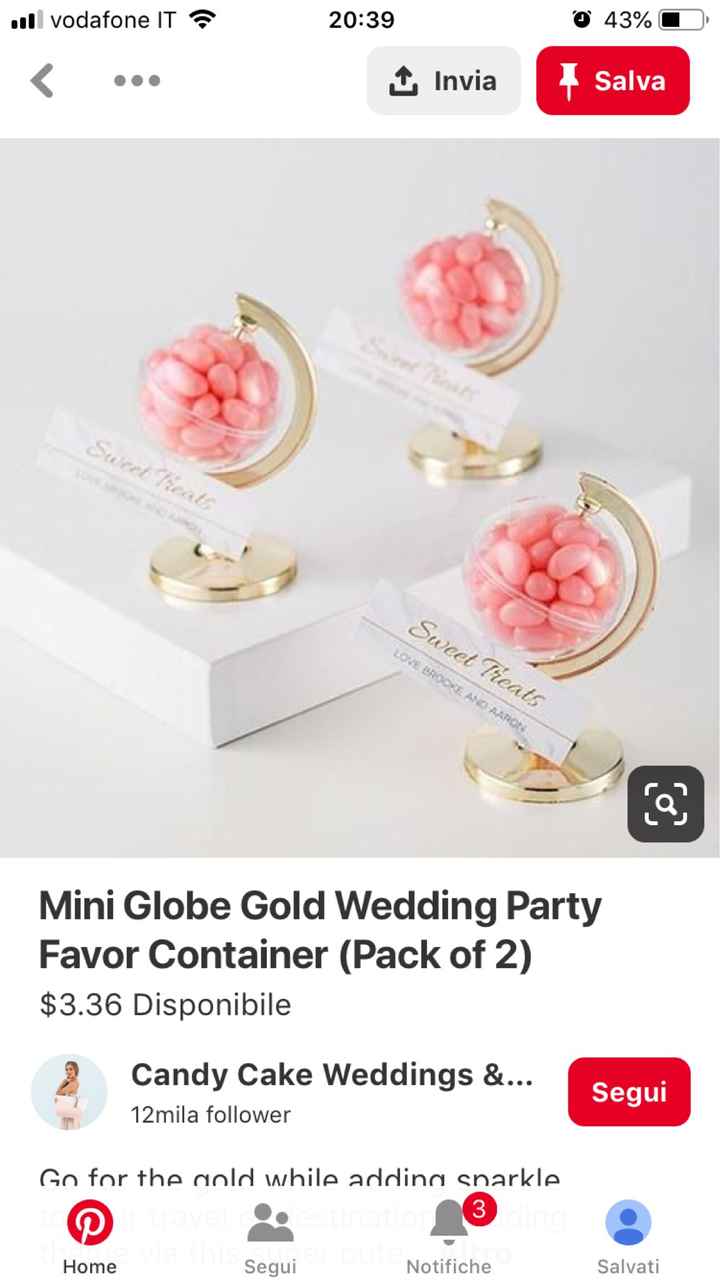The height and width of the screenshot is (1280, 720).
Task: Tap the Invia share button
Action: (x=443, y=81)
